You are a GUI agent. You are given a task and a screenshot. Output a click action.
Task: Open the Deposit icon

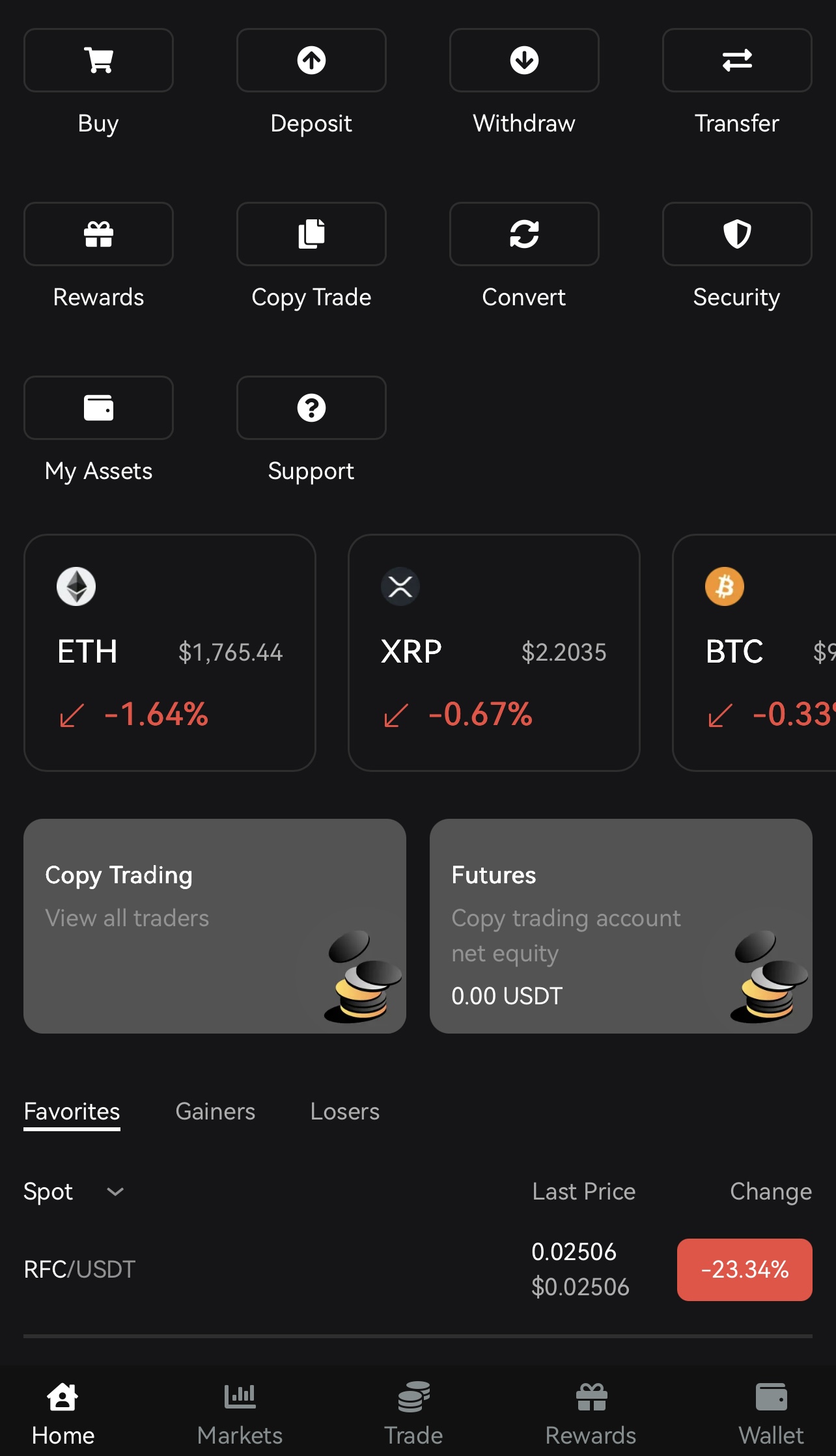click(x=311, y=60)
